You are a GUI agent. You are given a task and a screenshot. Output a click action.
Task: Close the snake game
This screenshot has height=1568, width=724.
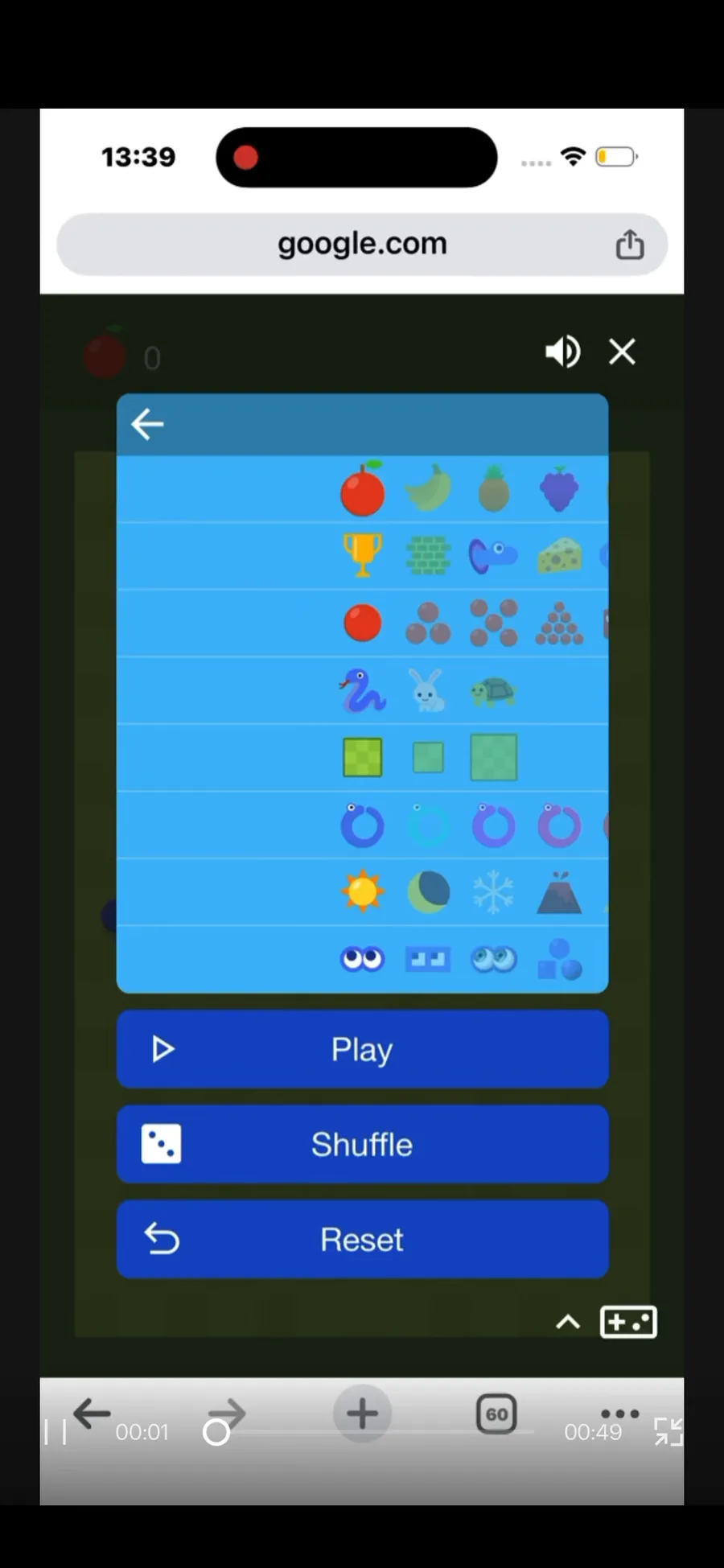tap(622, 352)
